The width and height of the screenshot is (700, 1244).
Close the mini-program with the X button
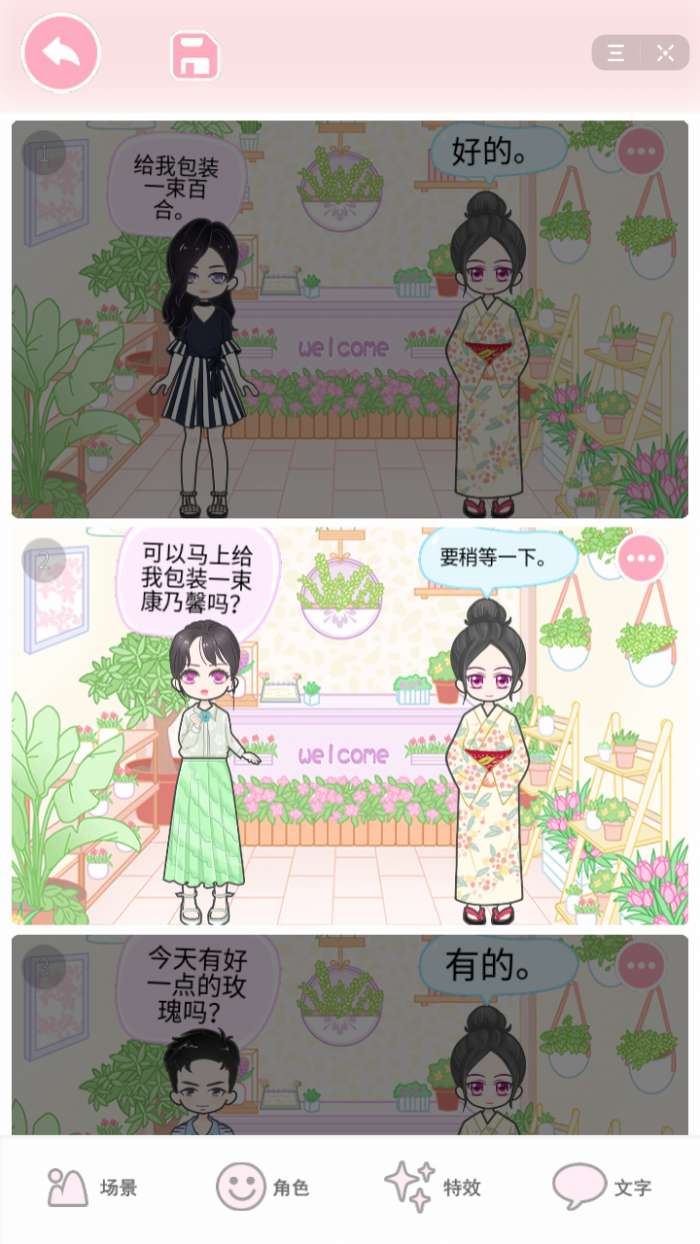[x=665, y=53]
